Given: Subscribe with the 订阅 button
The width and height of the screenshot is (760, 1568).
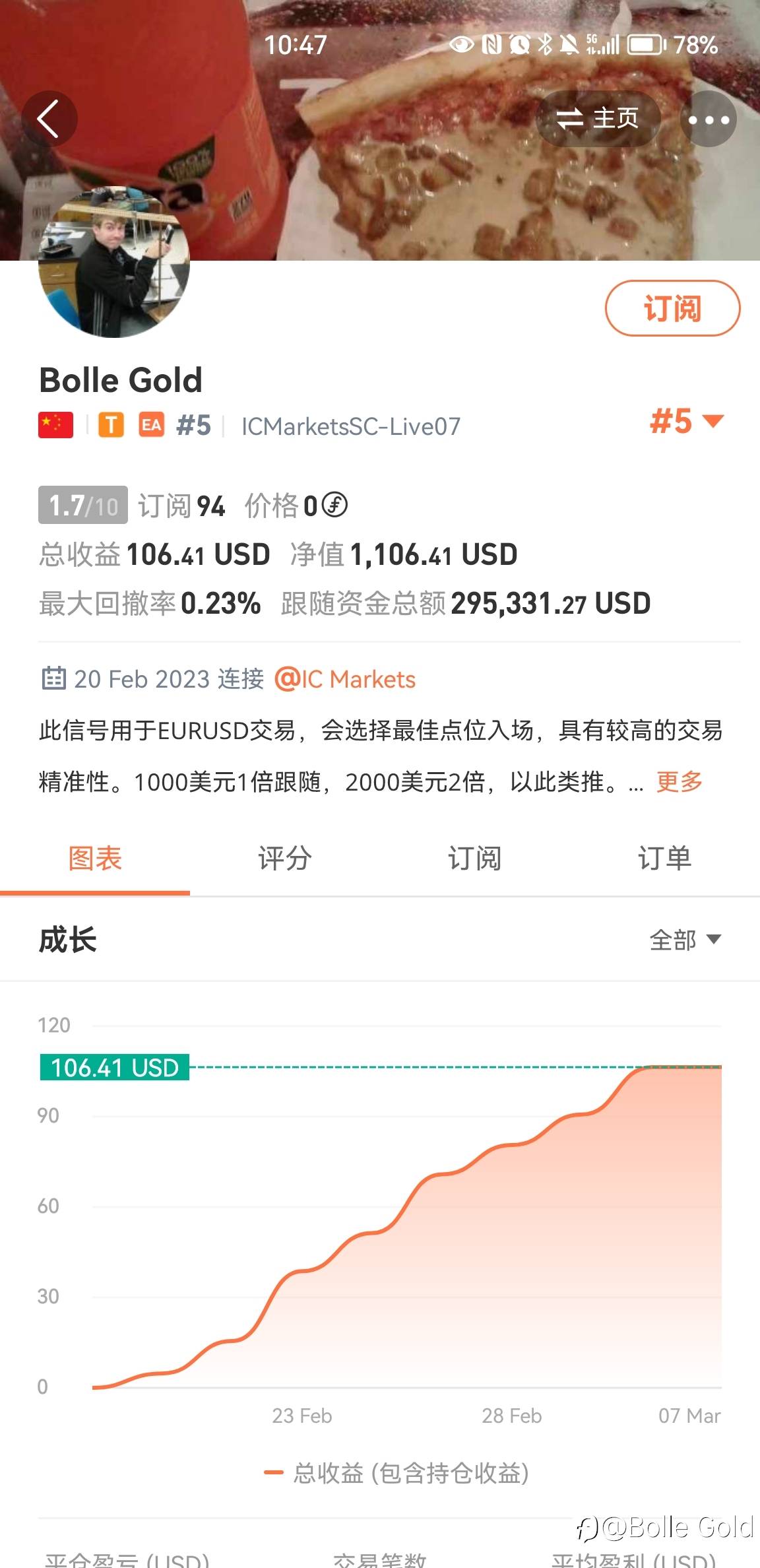Looking at the screenshot, I should [x=672, y=308].
